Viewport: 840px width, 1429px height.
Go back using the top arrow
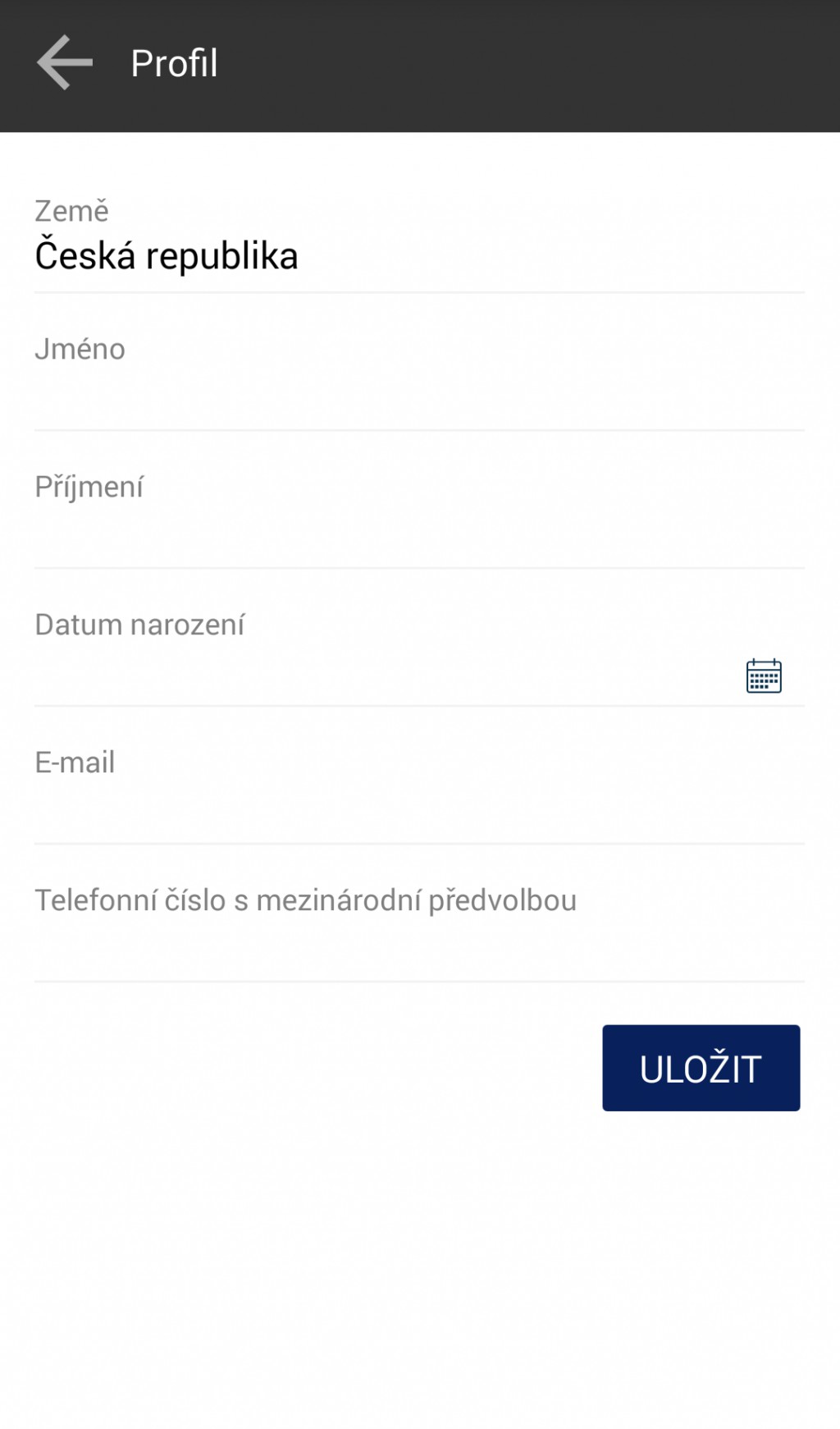pyautogui.click(x=65, y=63)
